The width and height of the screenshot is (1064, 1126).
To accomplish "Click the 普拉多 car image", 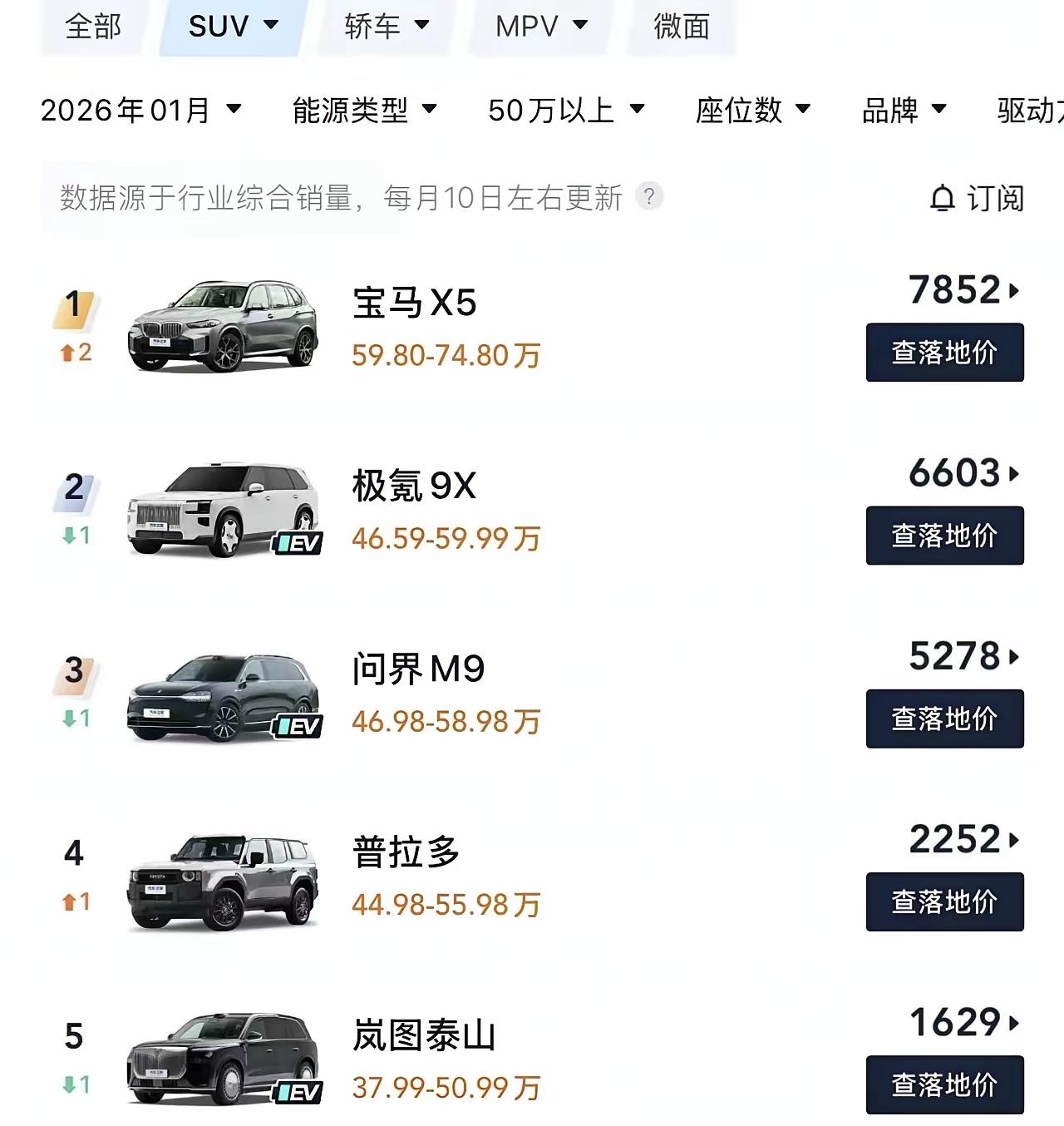I will coord(224,880).
